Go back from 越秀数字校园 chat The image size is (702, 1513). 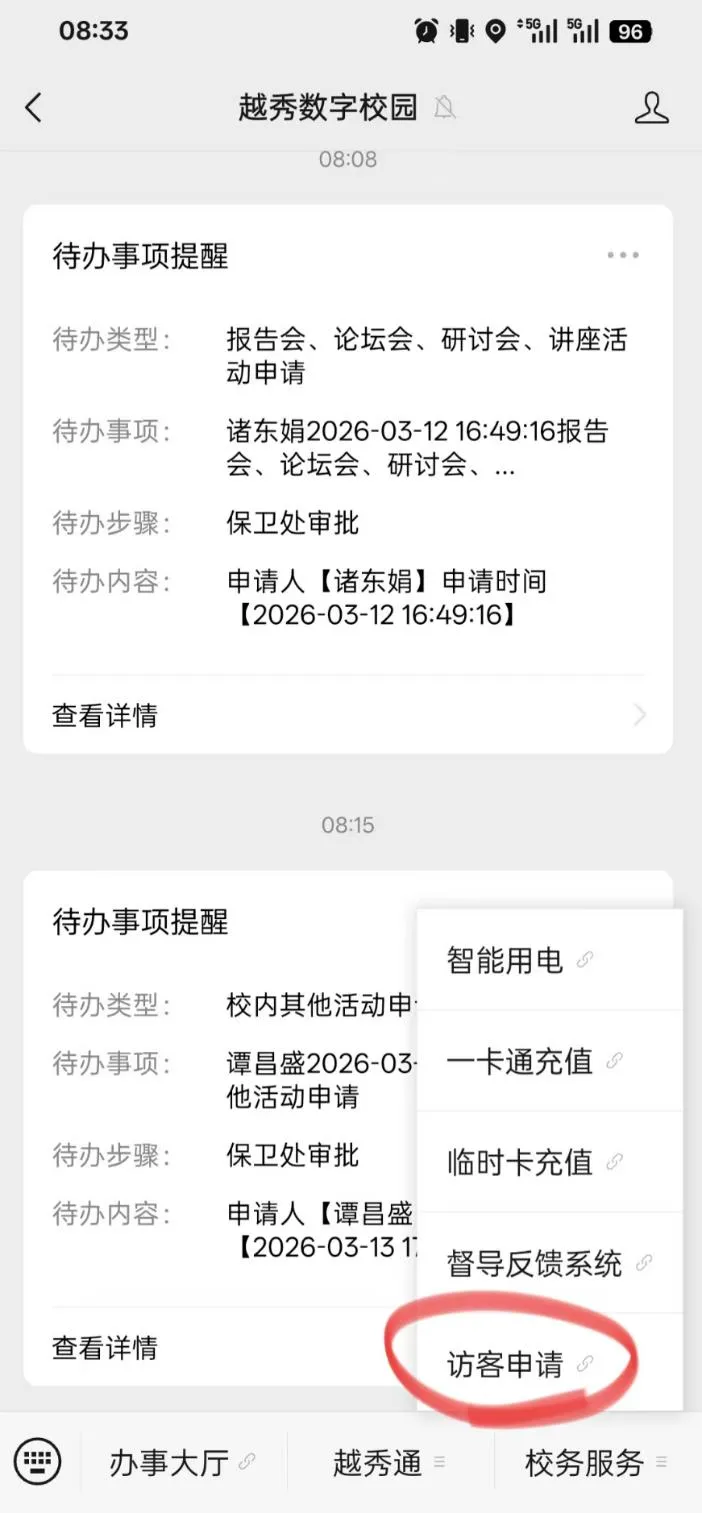pyautogui.click(x=34, y=108)
